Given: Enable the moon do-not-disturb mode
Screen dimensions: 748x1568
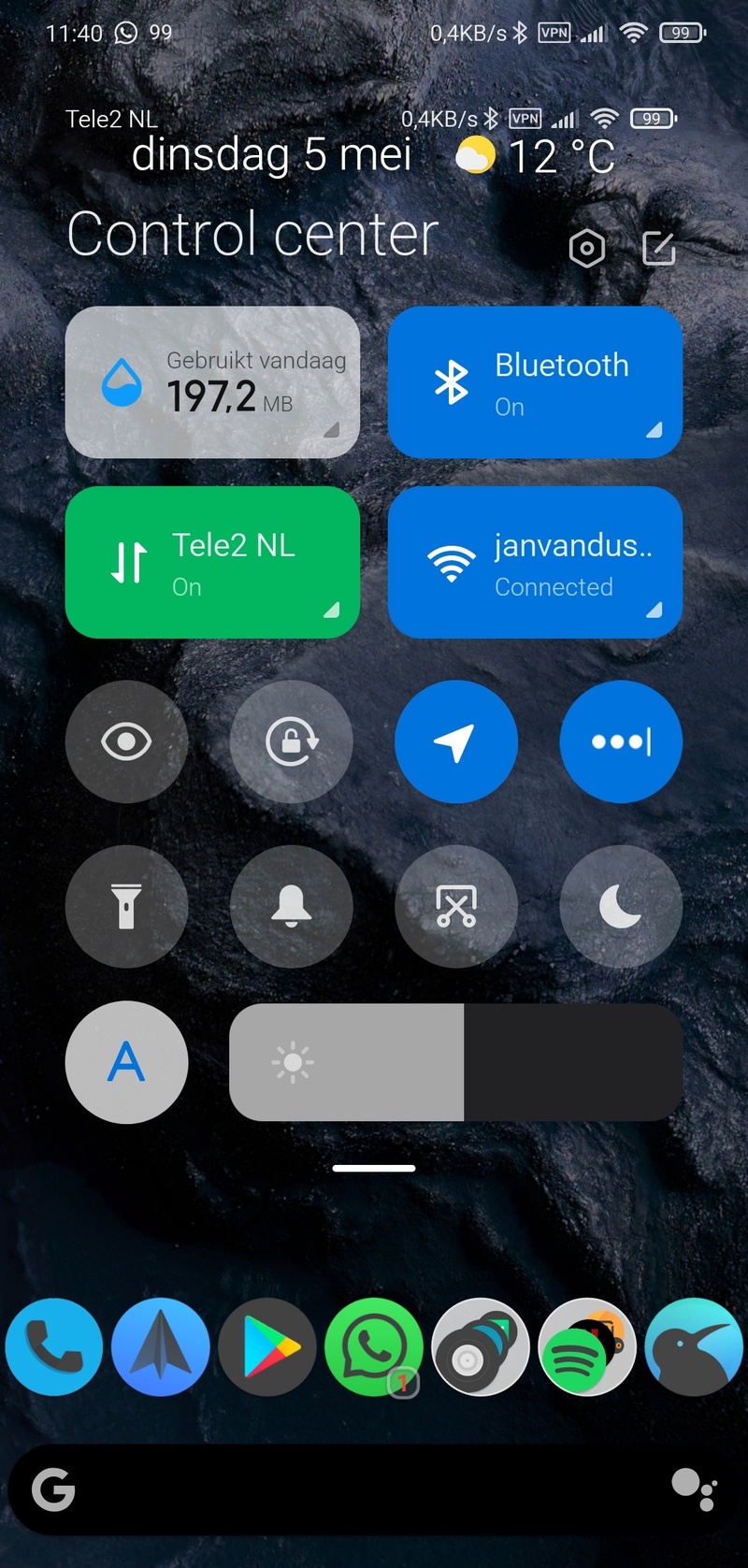Looking at the screenshot, I should [621, 906].
